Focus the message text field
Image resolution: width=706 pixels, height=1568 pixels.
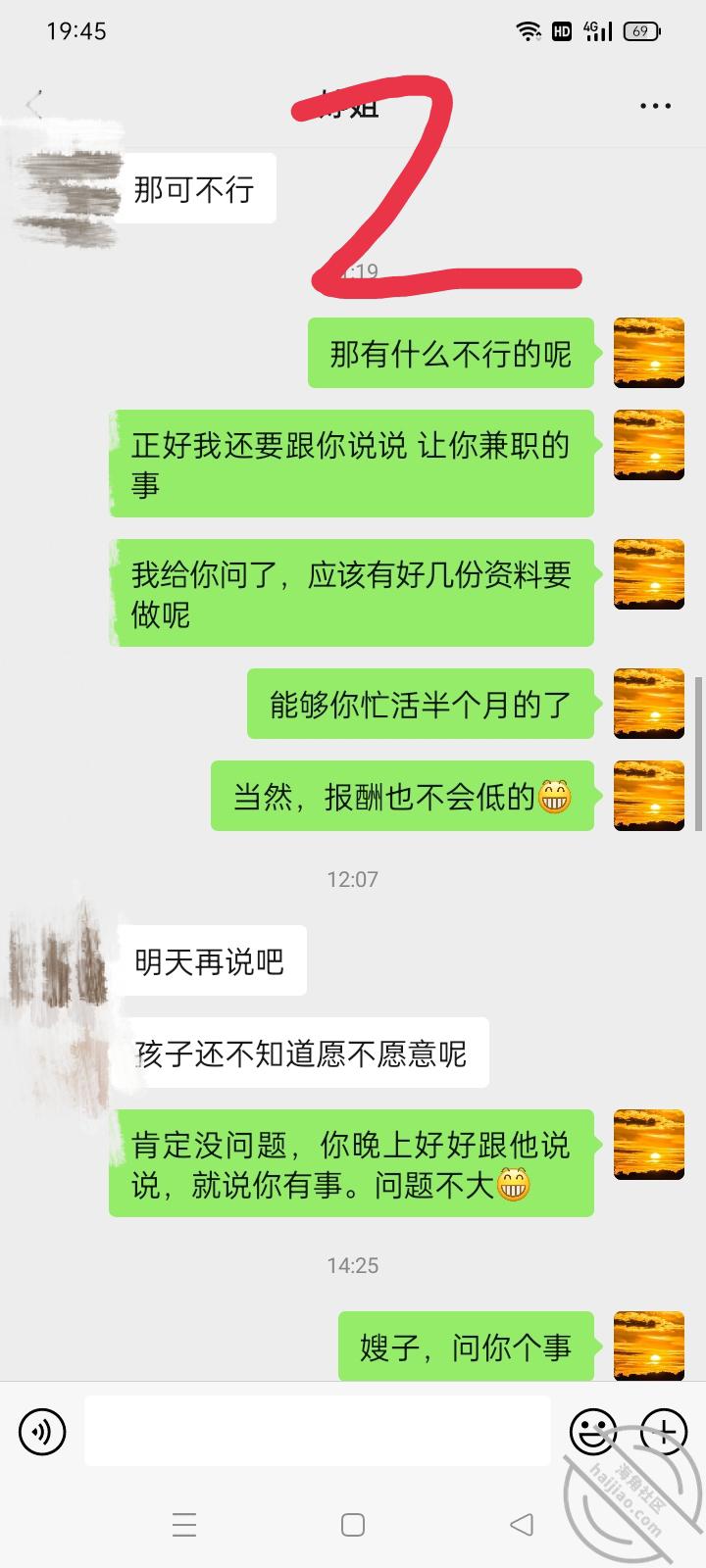coord(317,1432)
